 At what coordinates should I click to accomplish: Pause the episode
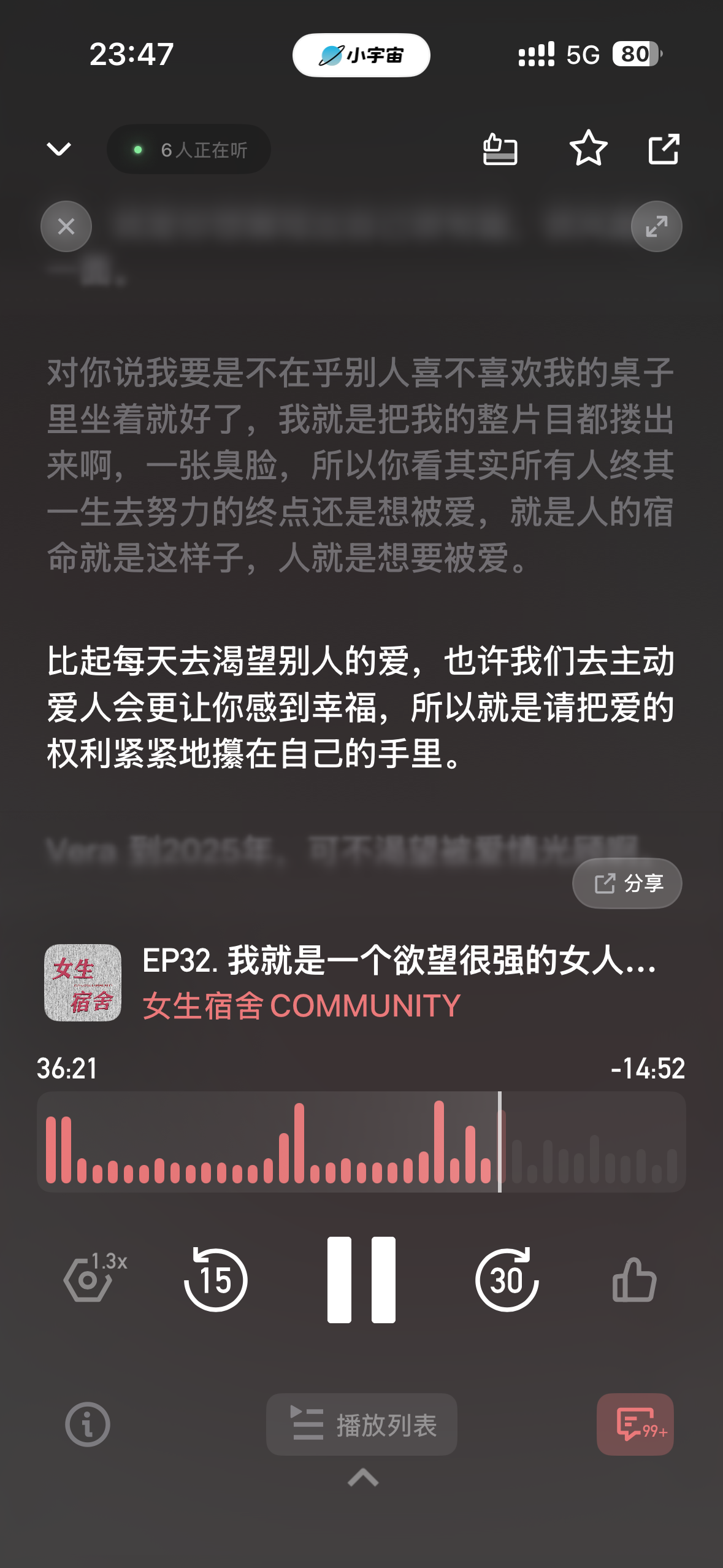point(361,1280)
